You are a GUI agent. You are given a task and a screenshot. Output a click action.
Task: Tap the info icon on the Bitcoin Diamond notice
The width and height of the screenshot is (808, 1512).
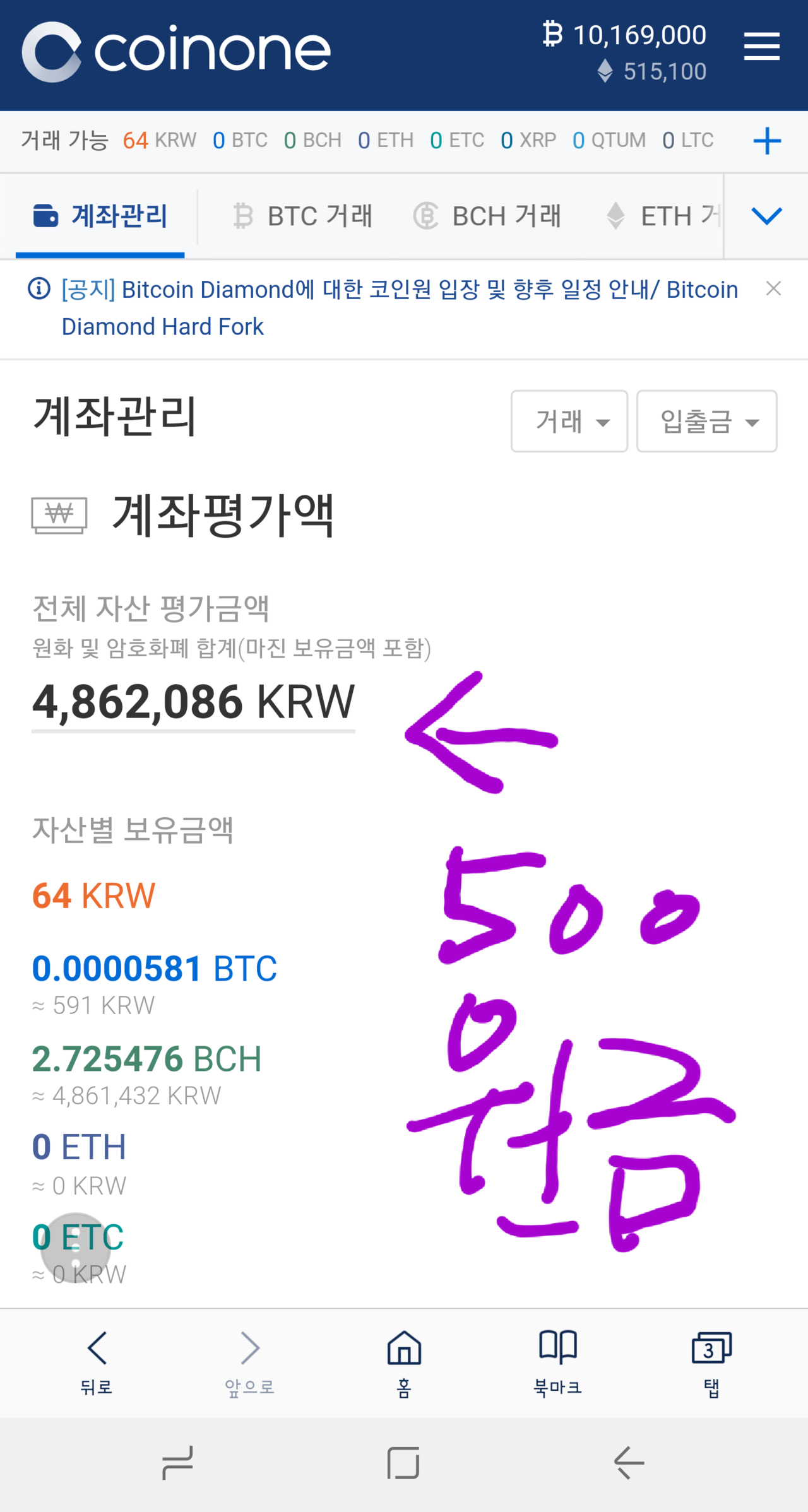(x=38, y=289)
